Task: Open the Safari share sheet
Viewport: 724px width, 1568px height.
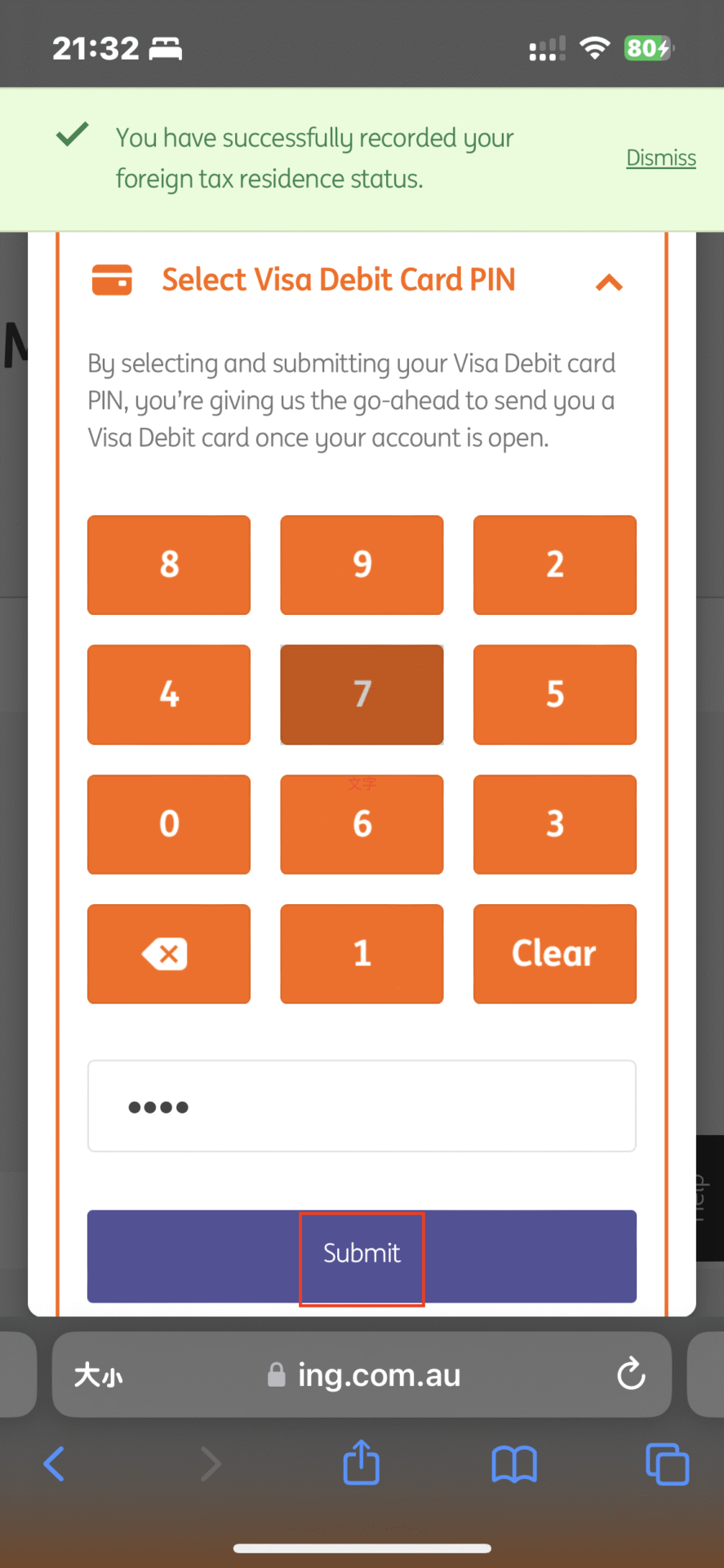Action: coord(362,1462)
